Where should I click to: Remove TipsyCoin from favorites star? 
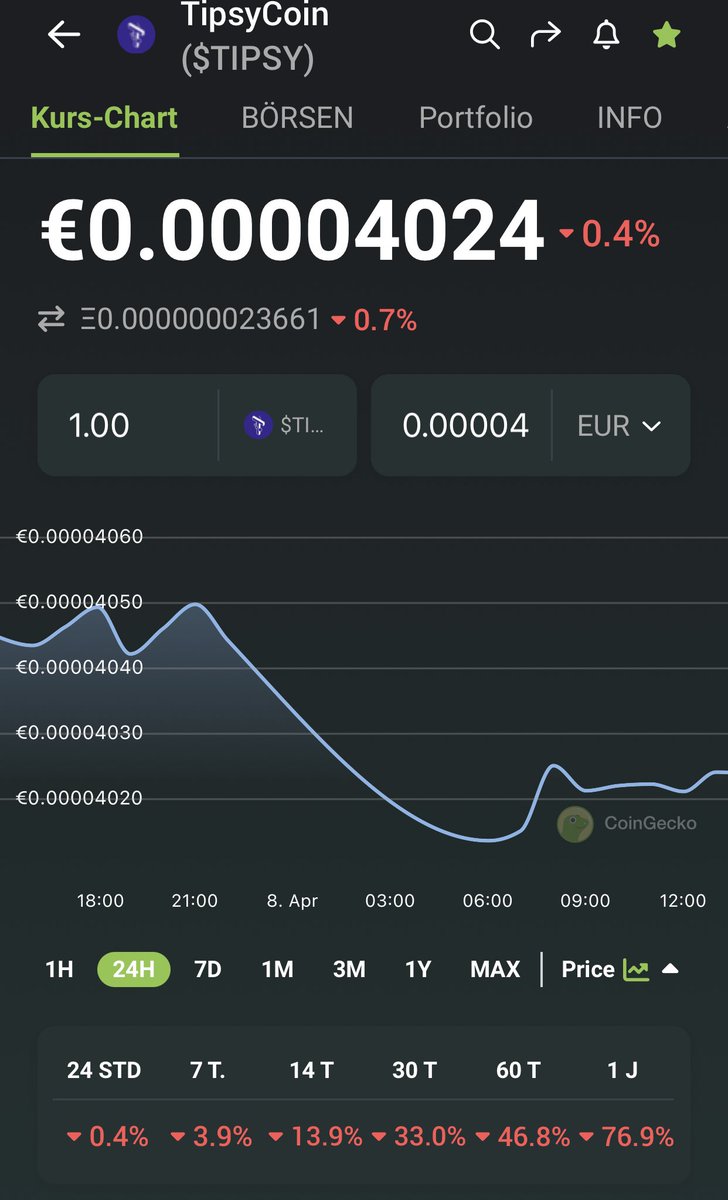(666, 35)
